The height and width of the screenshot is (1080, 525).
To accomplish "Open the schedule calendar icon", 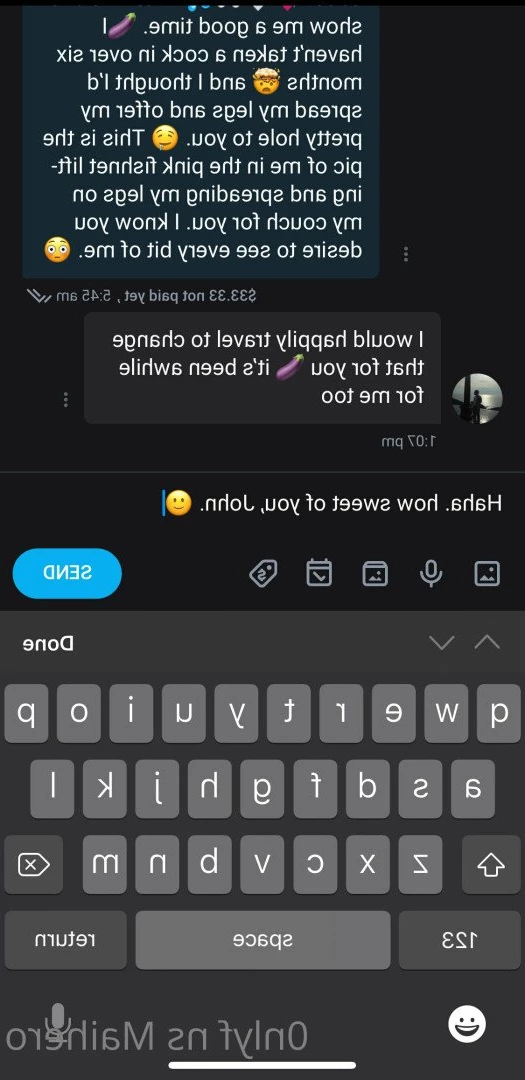I will pos(319,573).
